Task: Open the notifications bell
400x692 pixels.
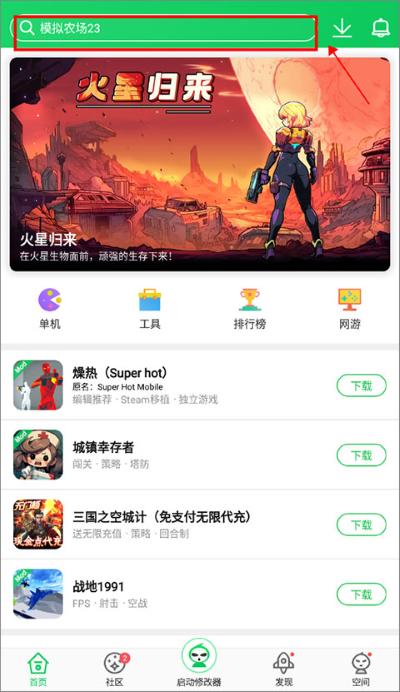Action: (381, 28)
